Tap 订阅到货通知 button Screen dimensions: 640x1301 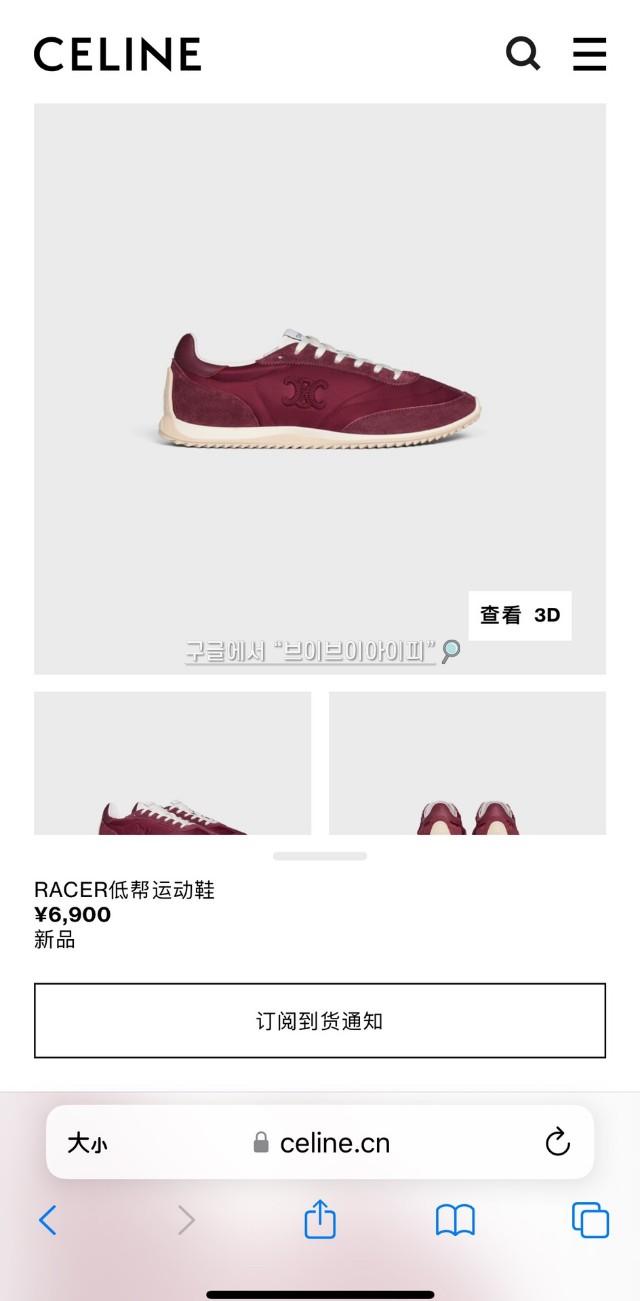coord(320,1021)
